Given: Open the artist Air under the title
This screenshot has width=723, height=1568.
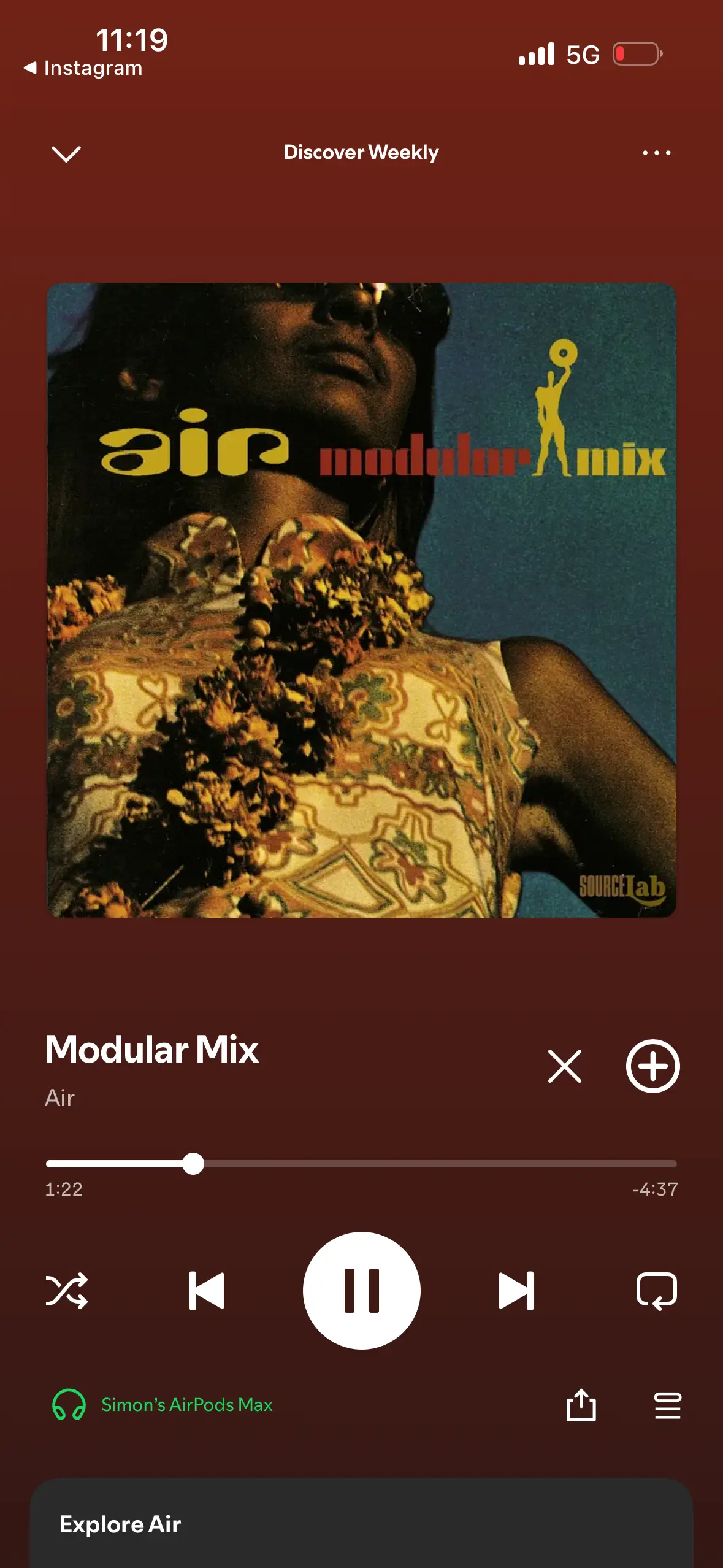Looking at the screenshot, I should click(60, 1098).
